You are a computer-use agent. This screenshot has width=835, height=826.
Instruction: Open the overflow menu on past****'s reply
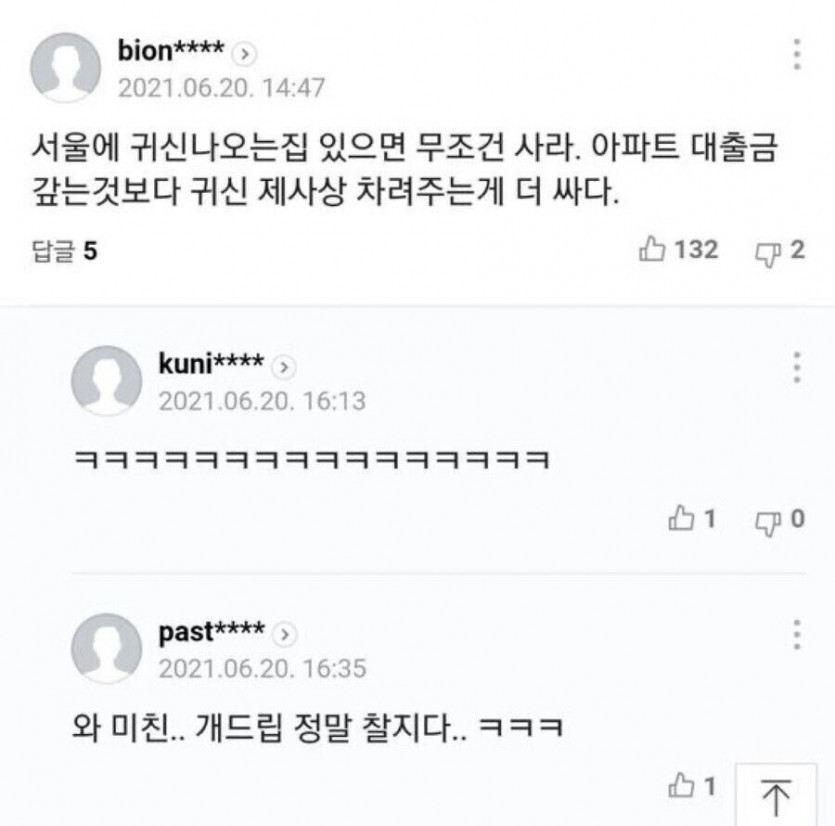[x=797, y=633]
